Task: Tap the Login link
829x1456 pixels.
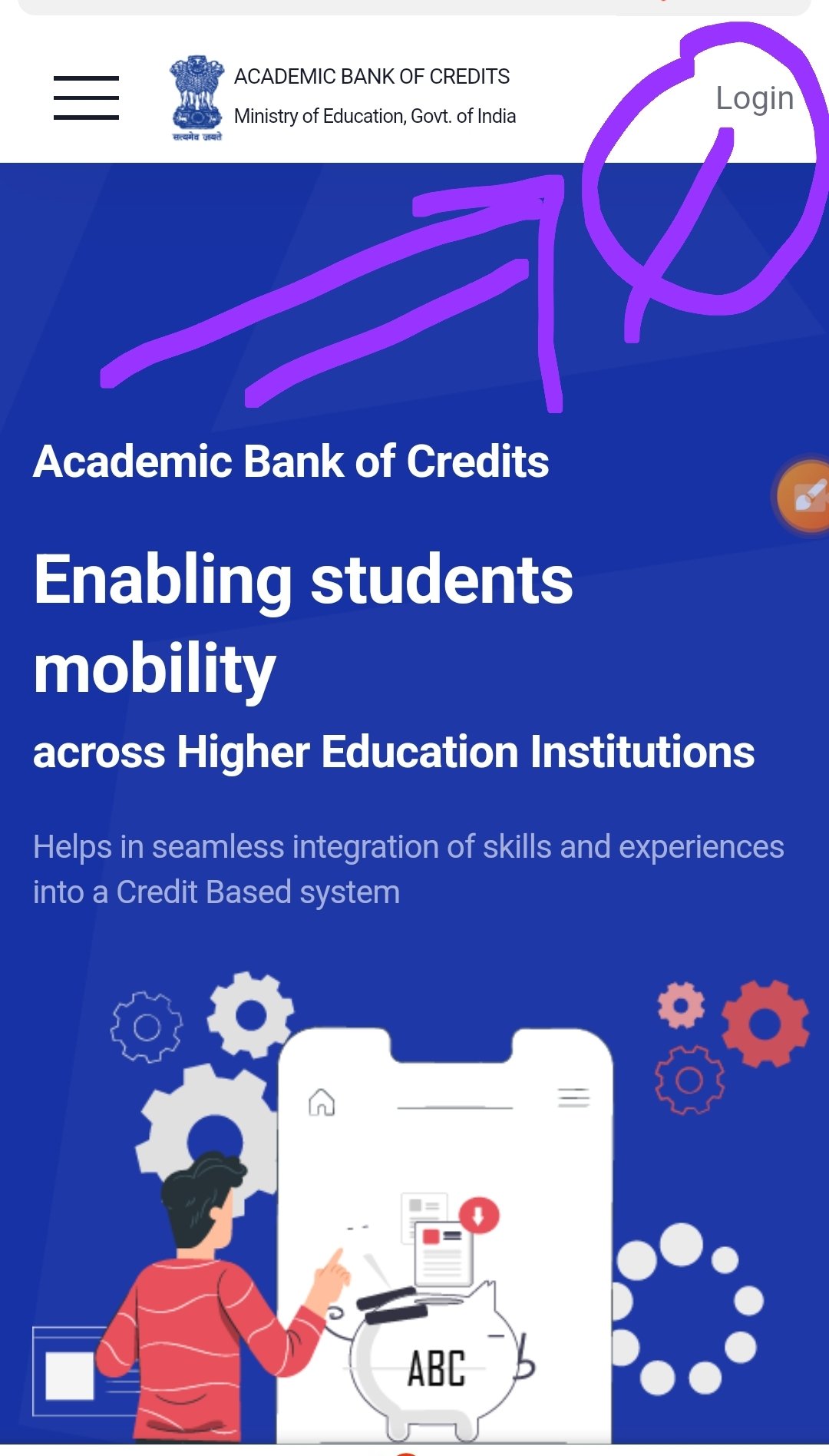Action: pyautogui.click(x=754, y=98)
